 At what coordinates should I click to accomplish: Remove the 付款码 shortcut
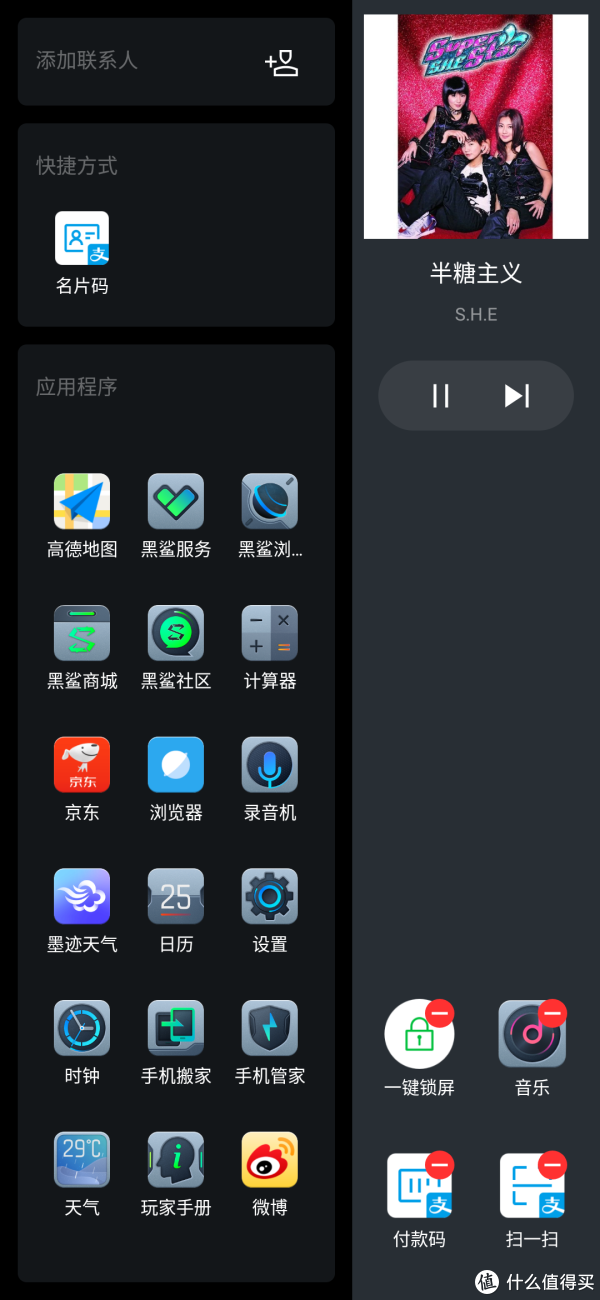coord(440,1165)
